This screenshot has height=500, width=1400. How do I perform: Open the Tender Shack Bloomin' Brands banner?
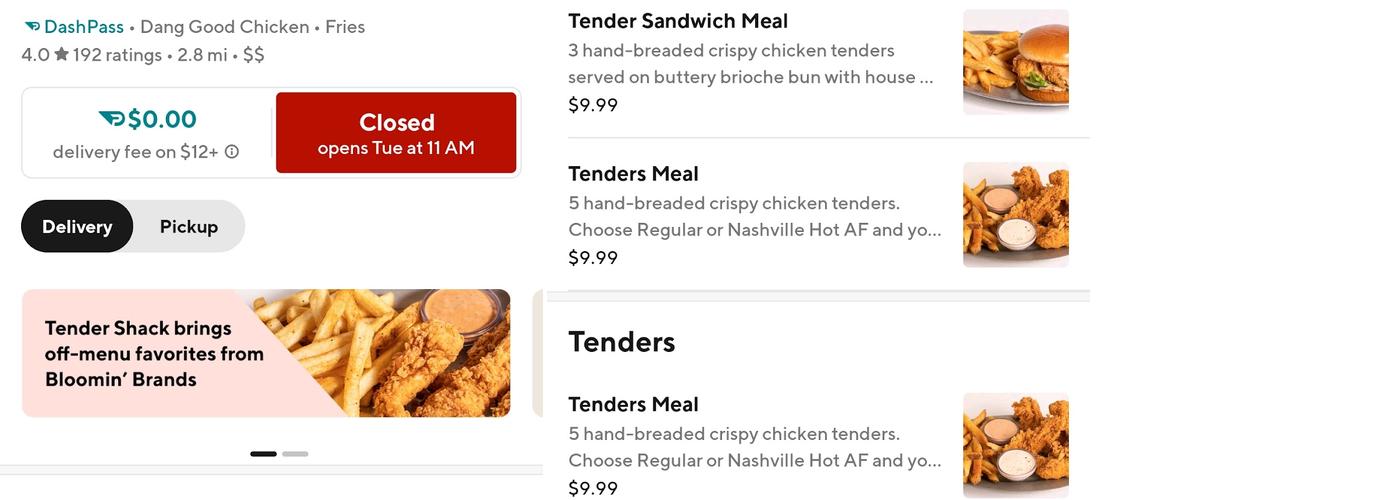pyautogui.click(x=266, y=353)
